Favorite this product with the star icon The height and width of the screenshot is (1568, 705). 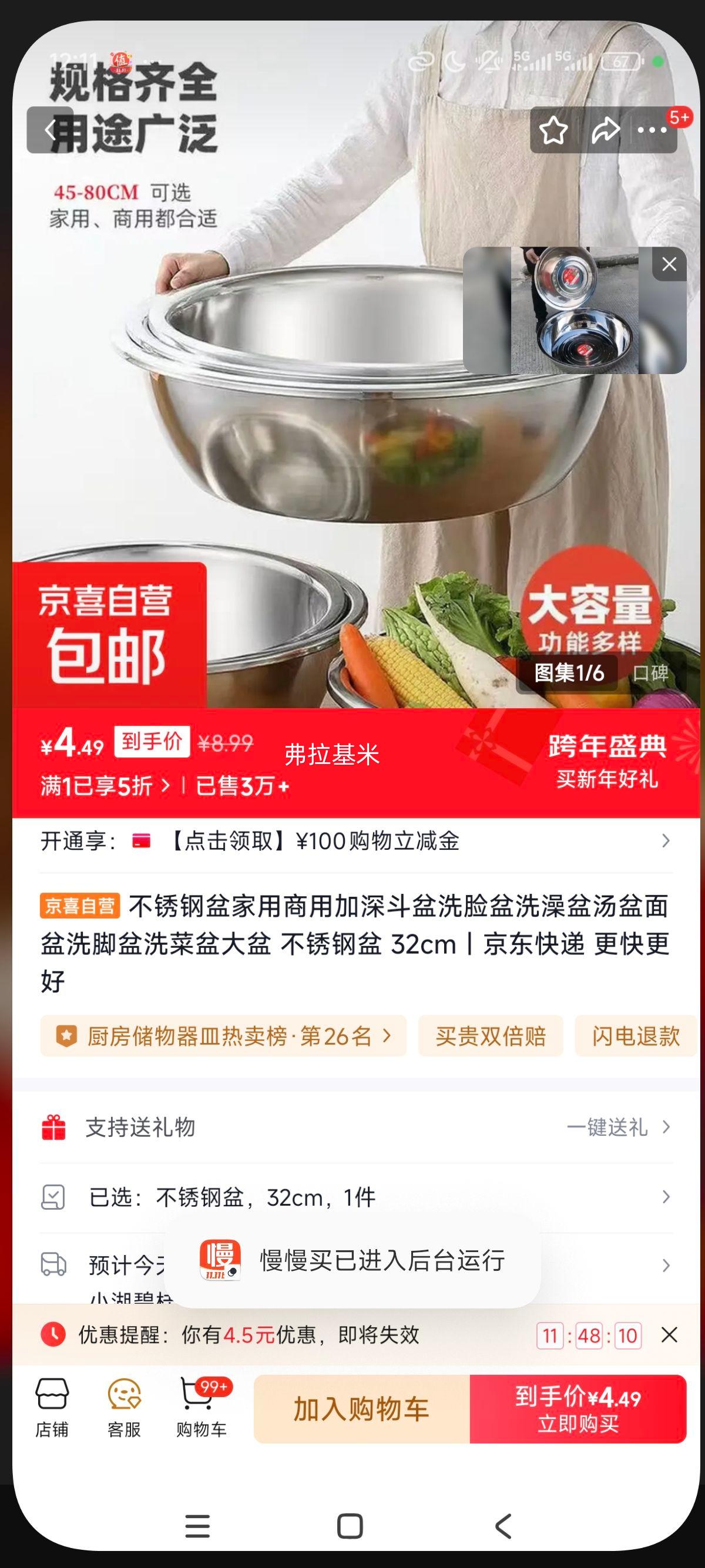coord(554,130)
